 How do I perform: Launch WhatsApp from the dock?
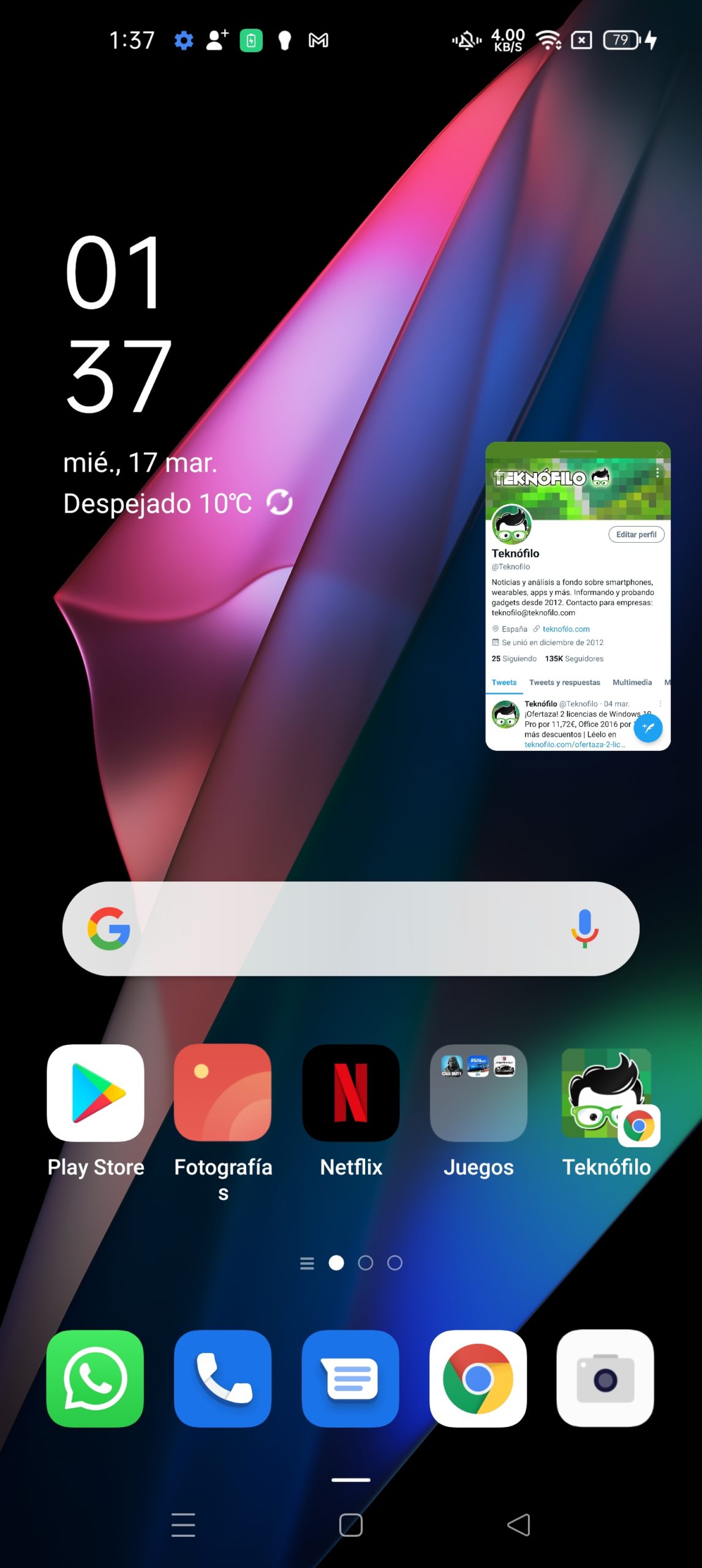pyautogui.click(x=96, y=1378)
